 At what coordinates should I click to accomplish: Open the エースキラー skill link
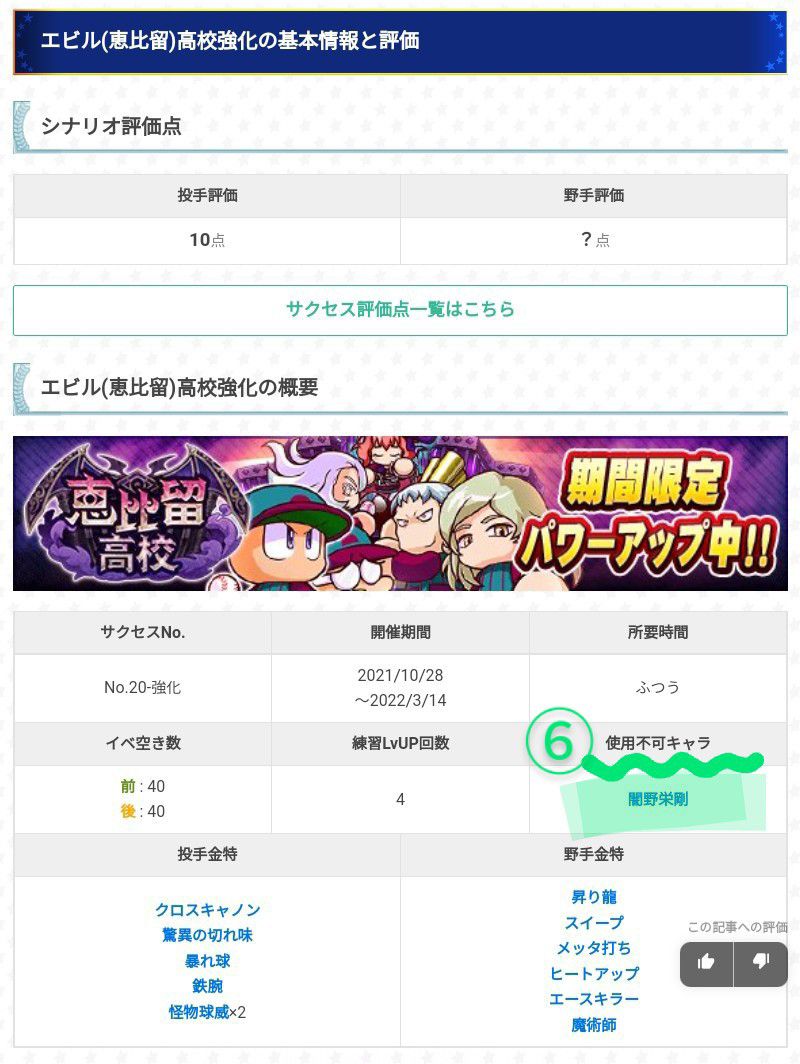coord(593,999)
